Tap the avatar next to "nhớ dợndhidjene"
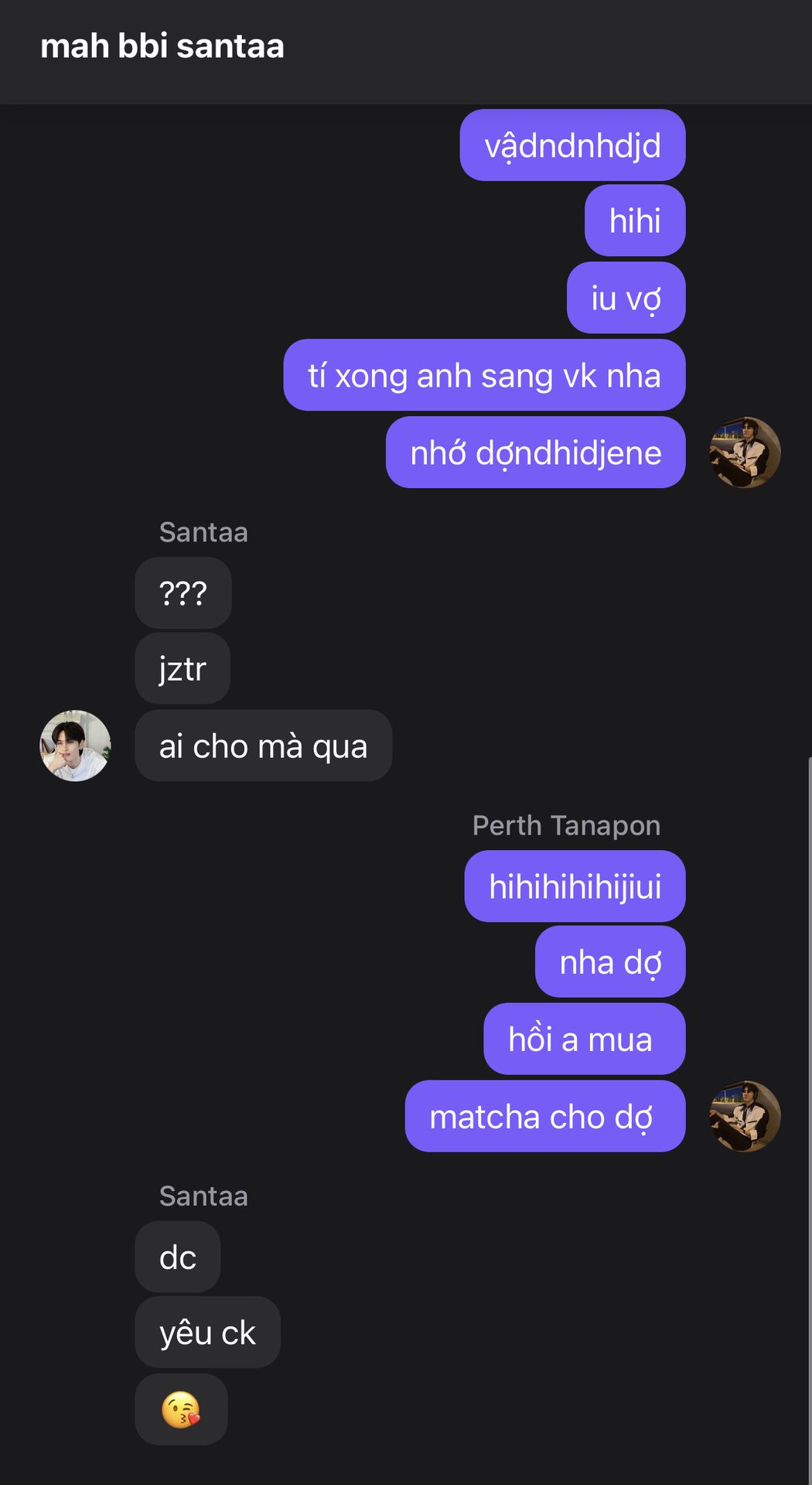Viewport: 812px width, 1485px height. [x=745, y=452]
